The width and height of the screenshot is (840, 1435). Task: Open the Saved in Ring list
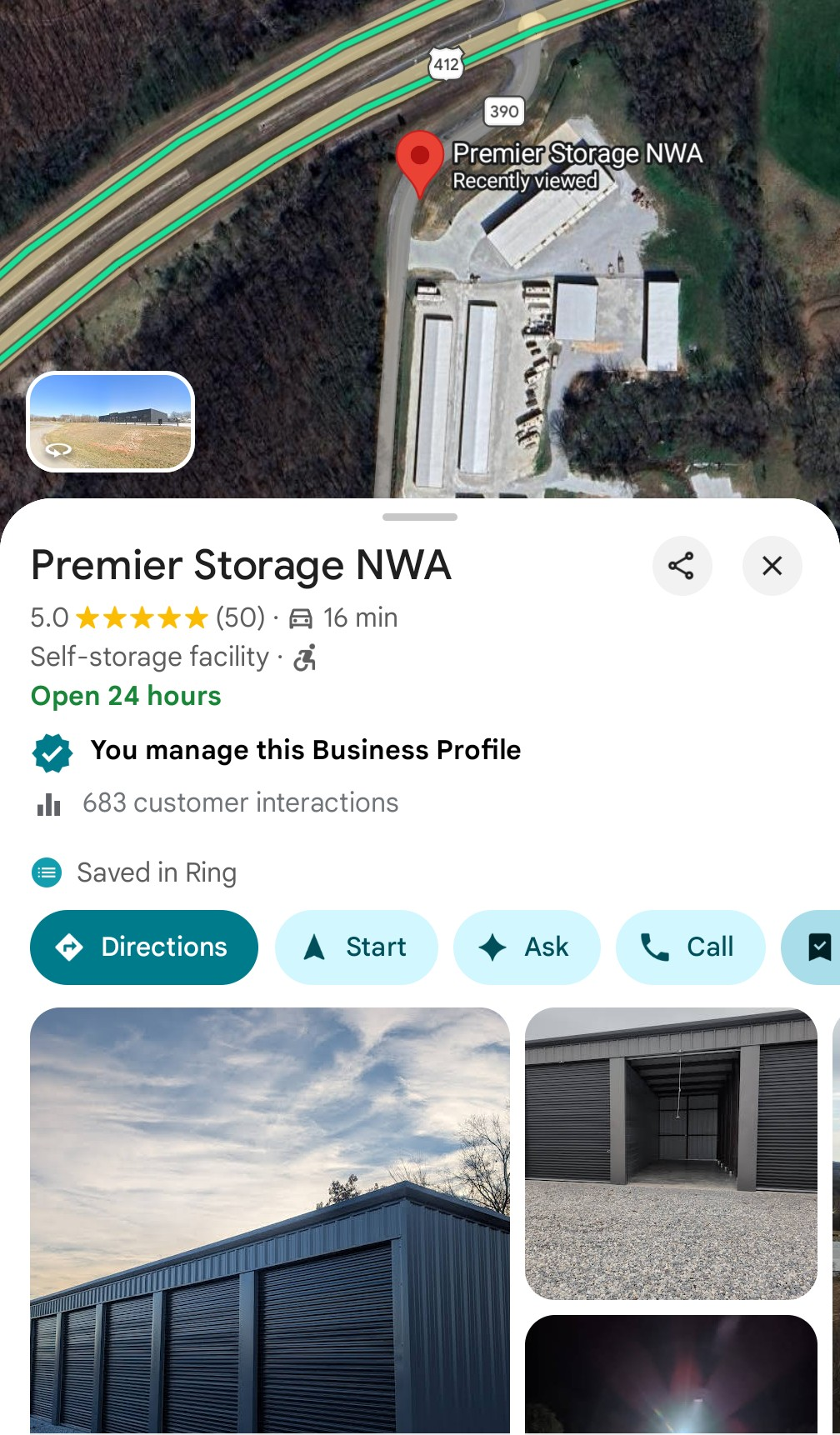pyautogui.click(x=157, y=872)
